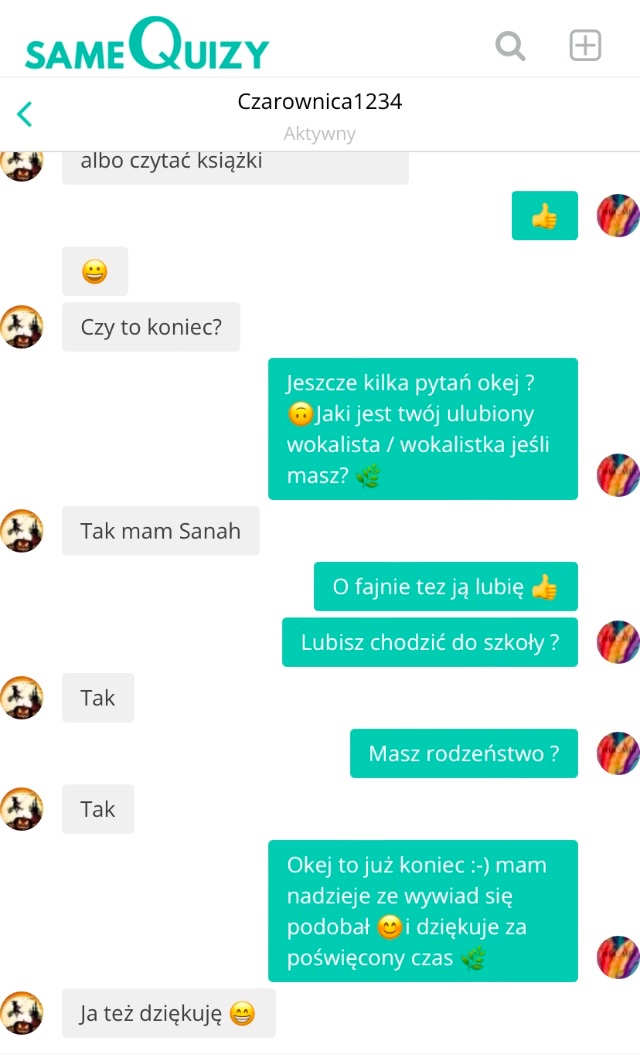Viewport: 640px width, 1061px height.
Task: Go back from the chat
Action: (25, 114)
